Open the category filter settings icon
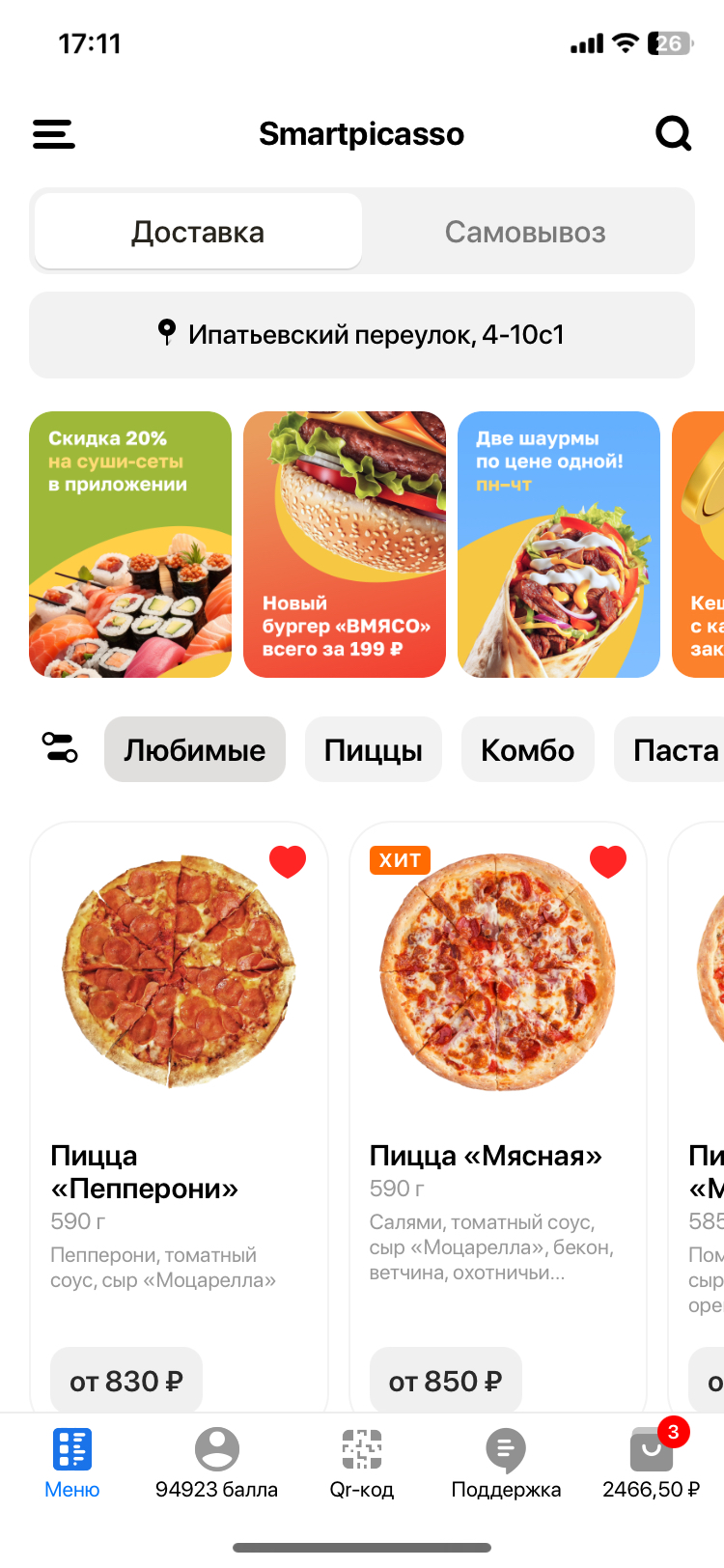 coord(60,748)
